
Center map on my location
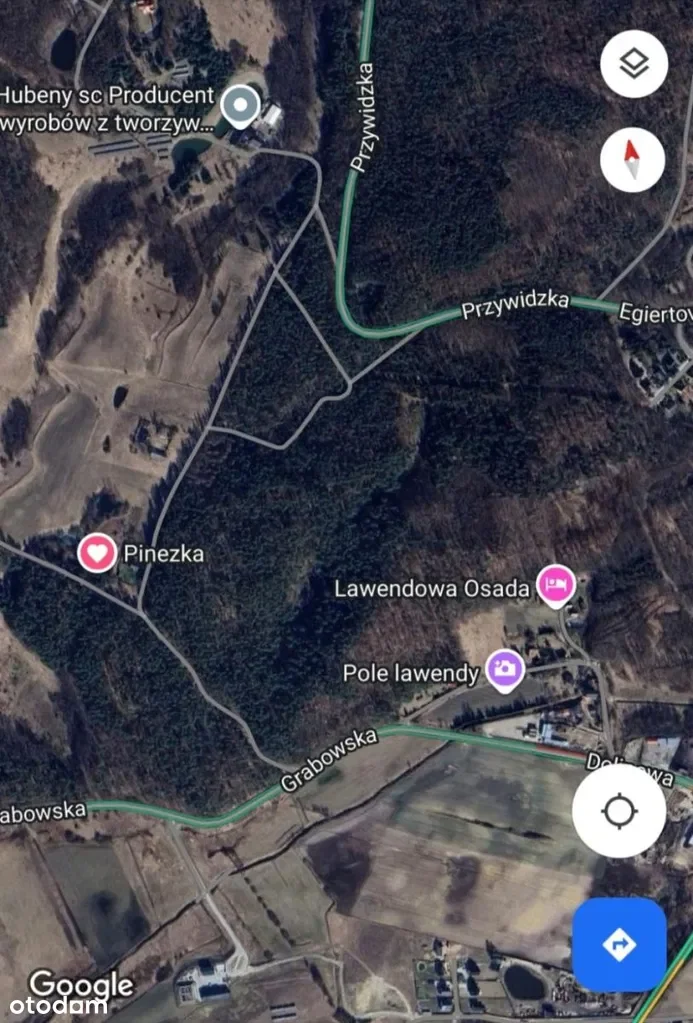619,811
